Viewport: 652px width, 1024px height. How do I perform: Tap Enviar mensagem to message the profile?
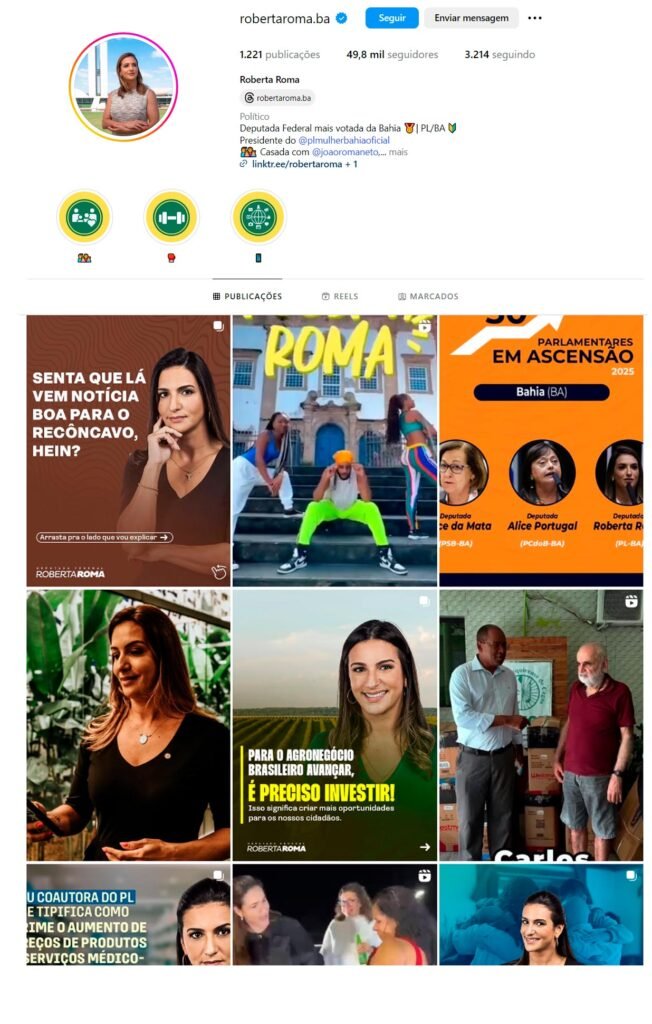pyautogui.click(x=471, y=18)
